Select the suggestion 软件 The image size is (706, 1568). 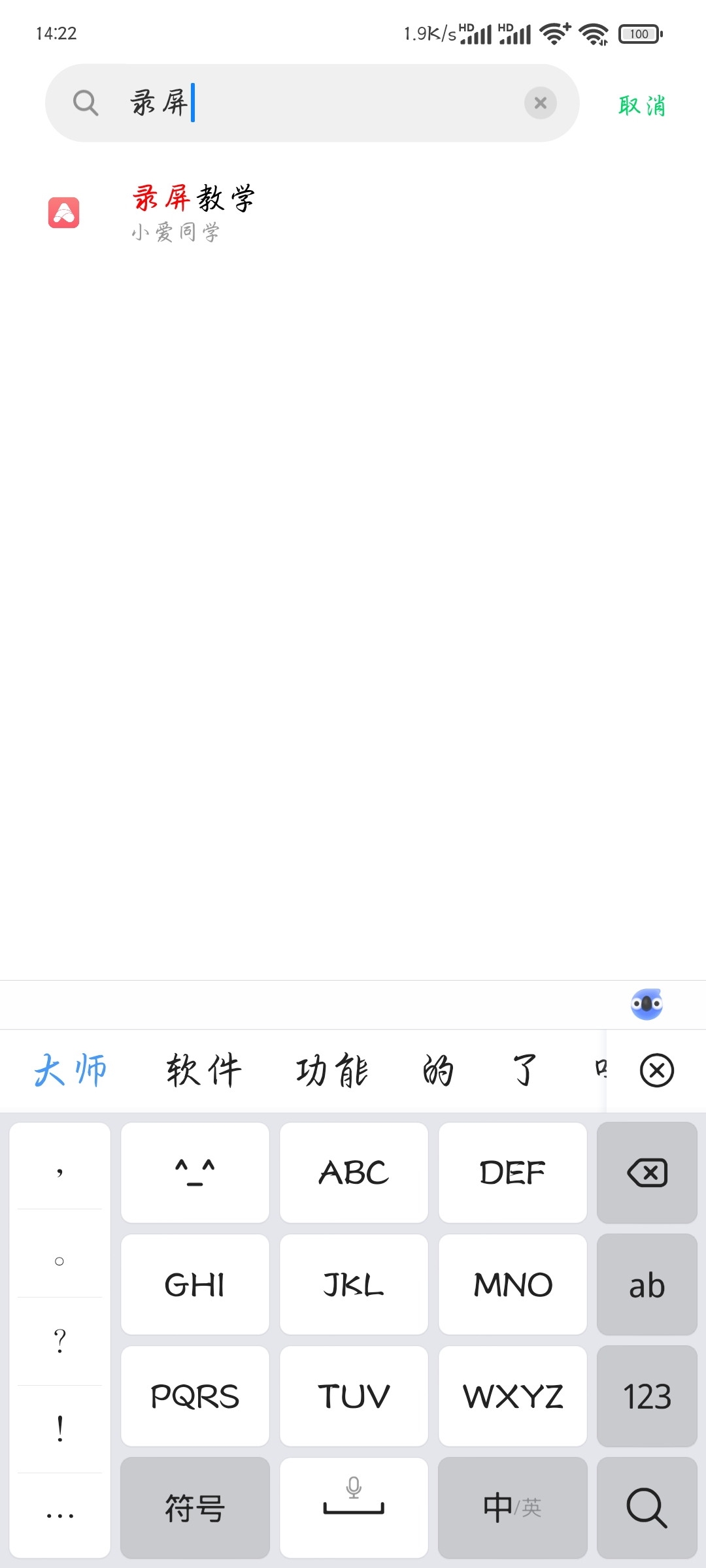point(204,1071)
